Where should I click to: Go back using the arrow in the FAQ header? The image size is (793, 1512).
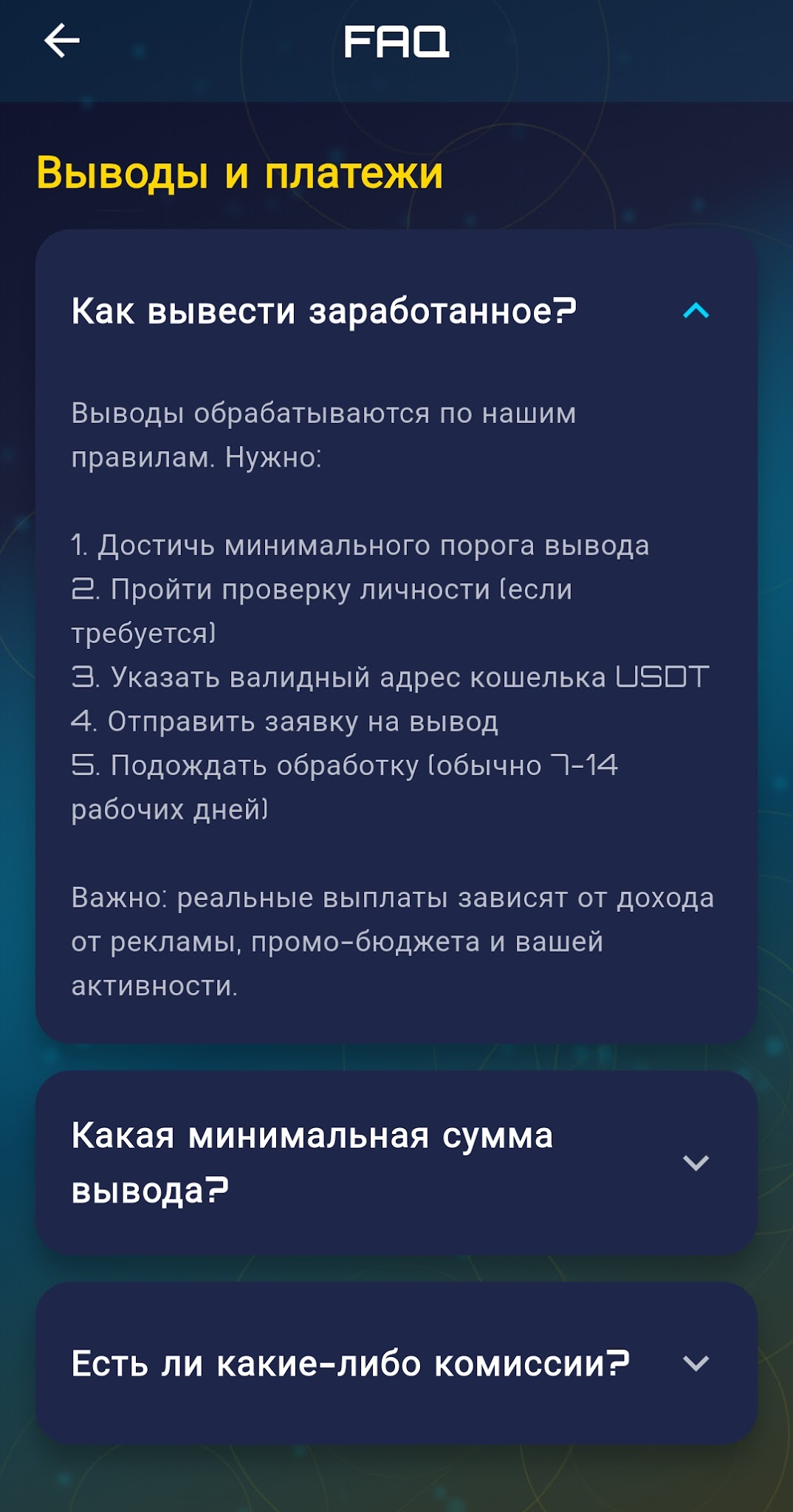62,41
